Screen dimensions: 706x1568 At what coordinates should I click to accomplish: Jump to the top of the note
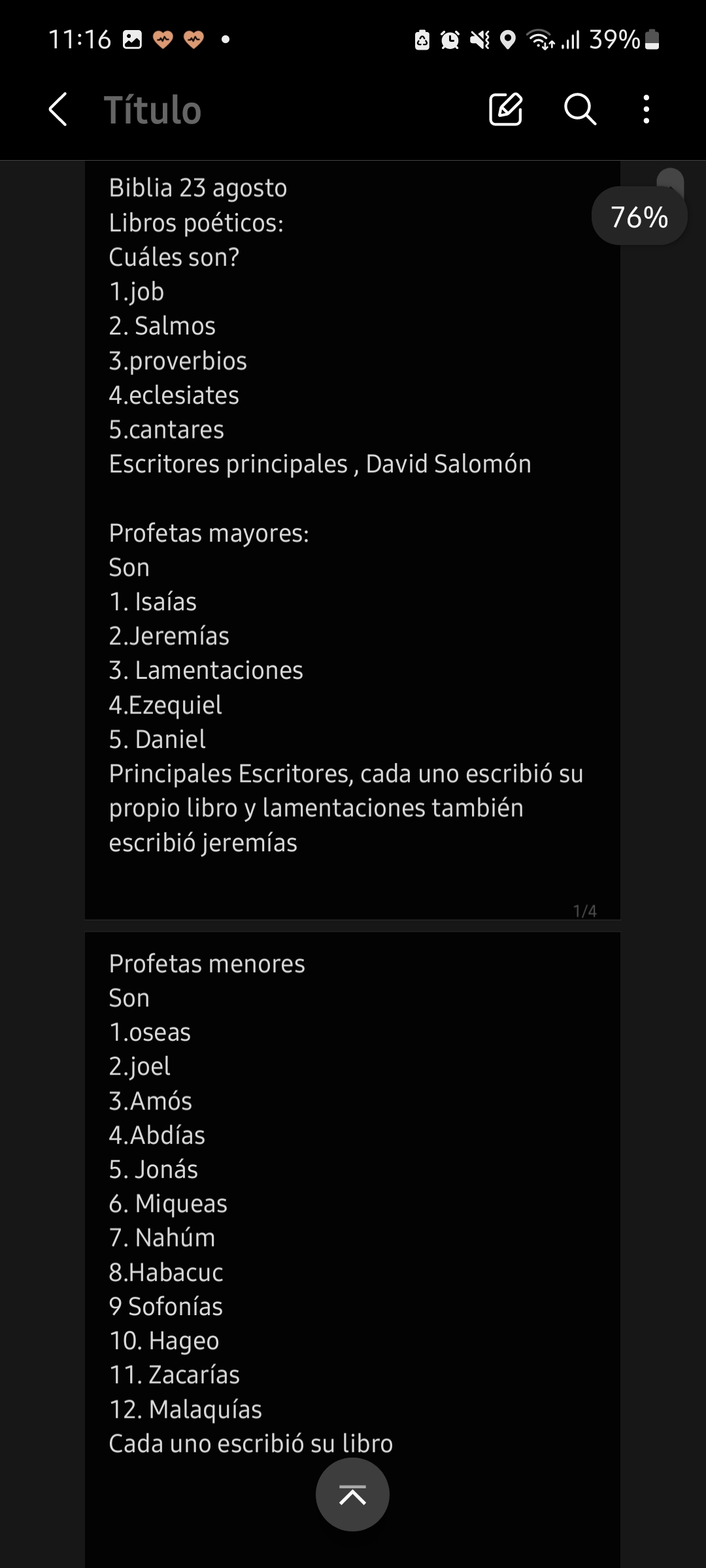click(x=352, y=1494)
